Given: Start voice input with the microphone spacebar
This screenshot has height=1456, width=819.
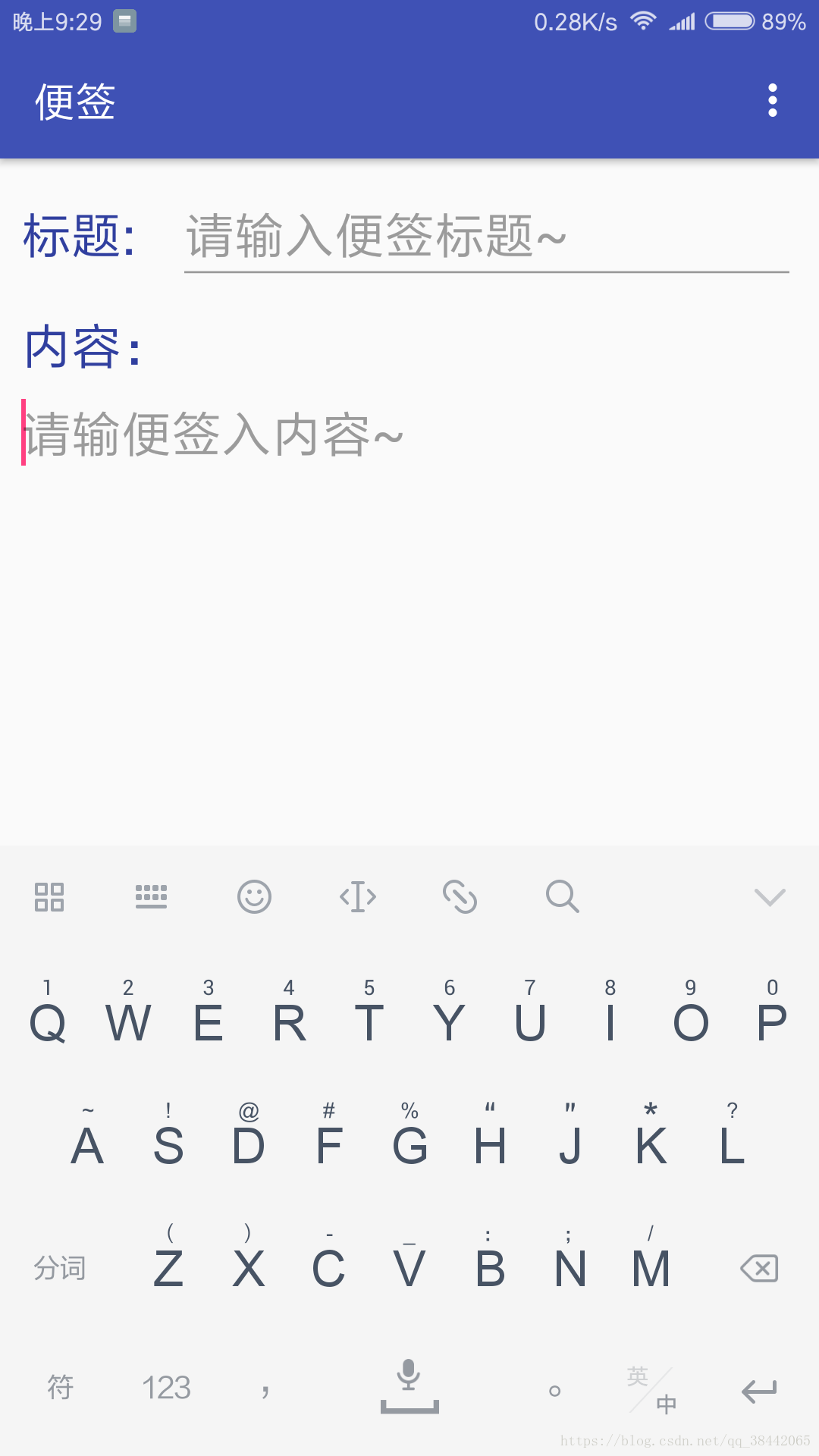Looking at the screenshot, I should pos(409,1386).
